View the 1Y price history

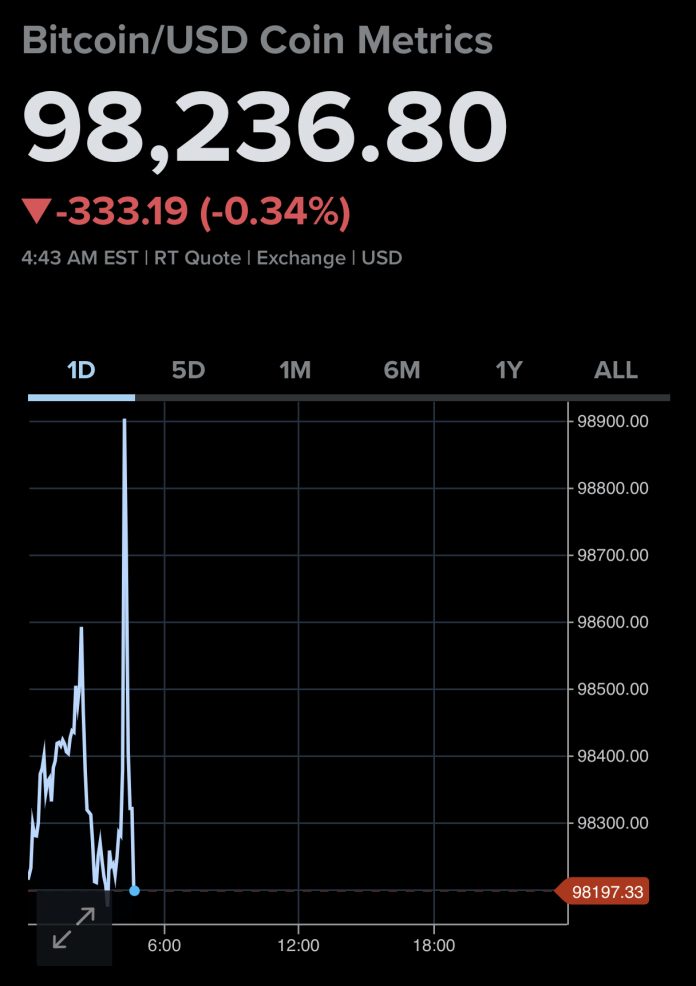pyautogui.click(x=509, y=370)
